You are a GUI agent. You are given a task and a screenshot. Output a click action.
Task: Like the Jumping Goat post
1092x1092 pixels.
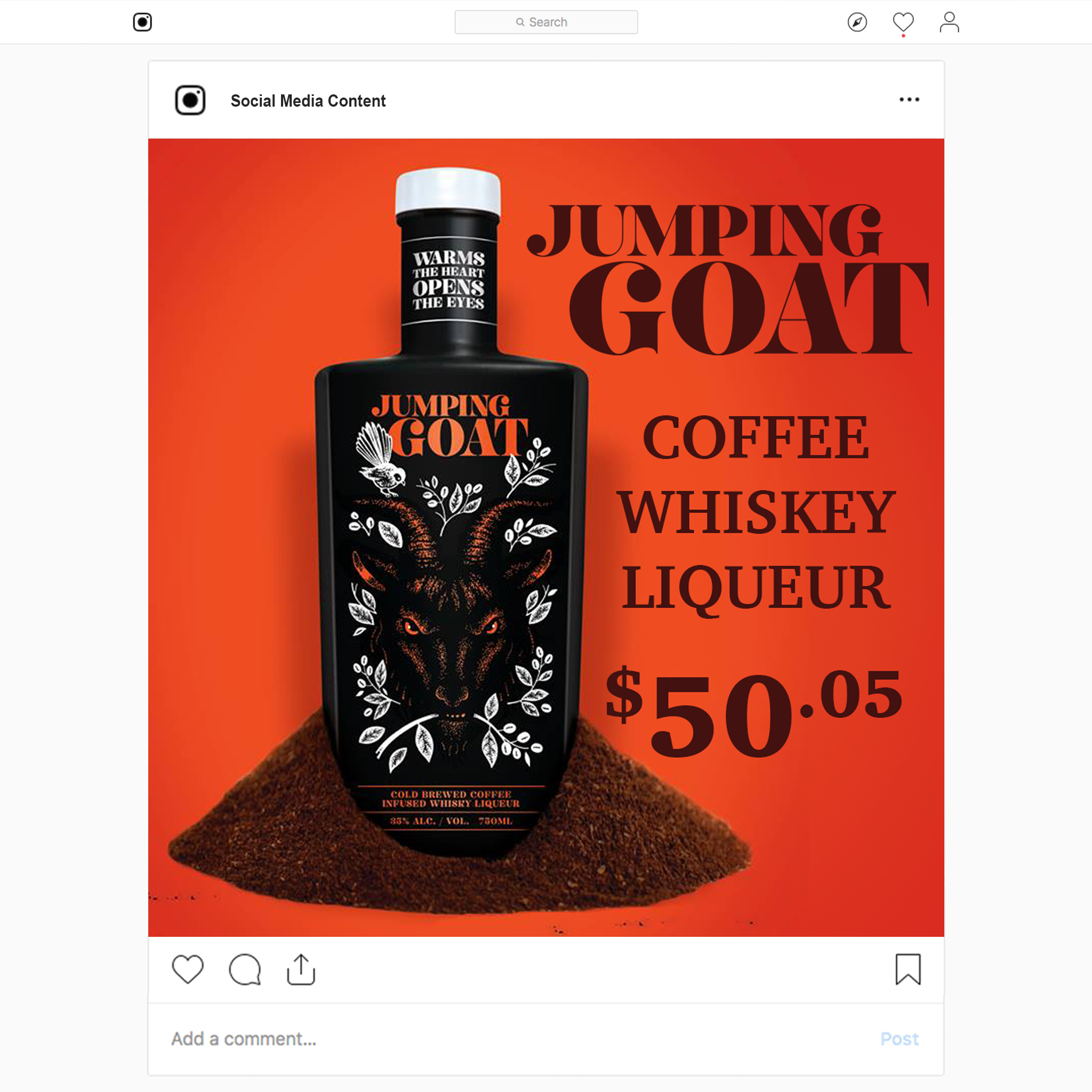click(x=187, y=969)
